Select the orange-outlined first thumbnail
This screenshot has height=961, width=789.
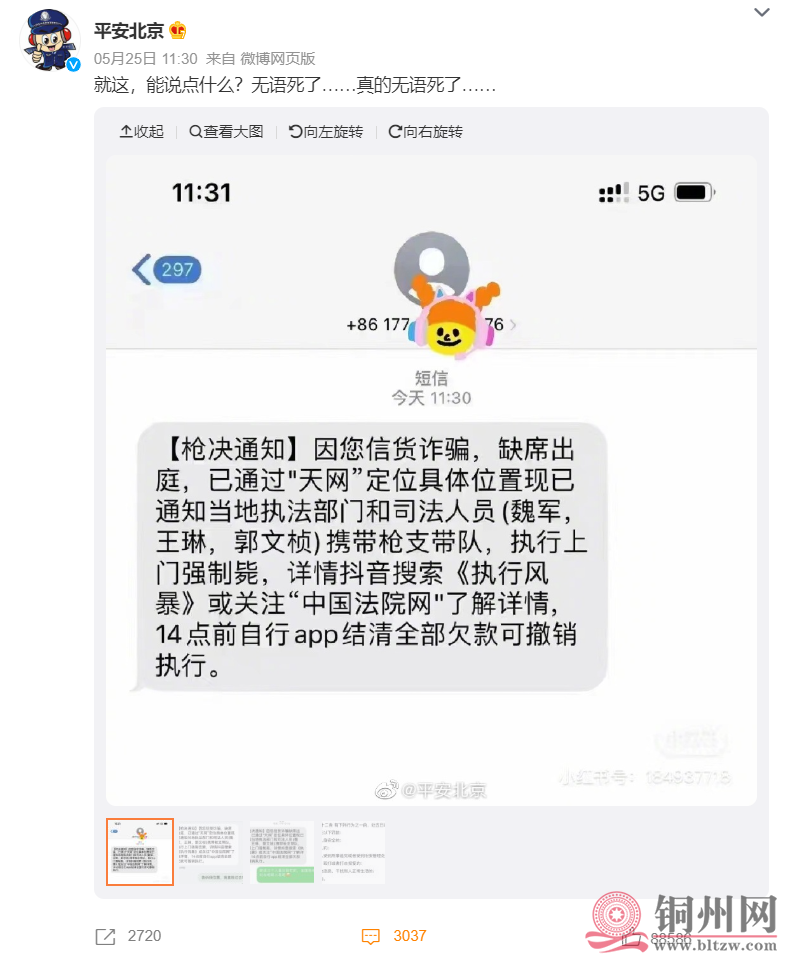pyautogui.click(x=140, y=852)
